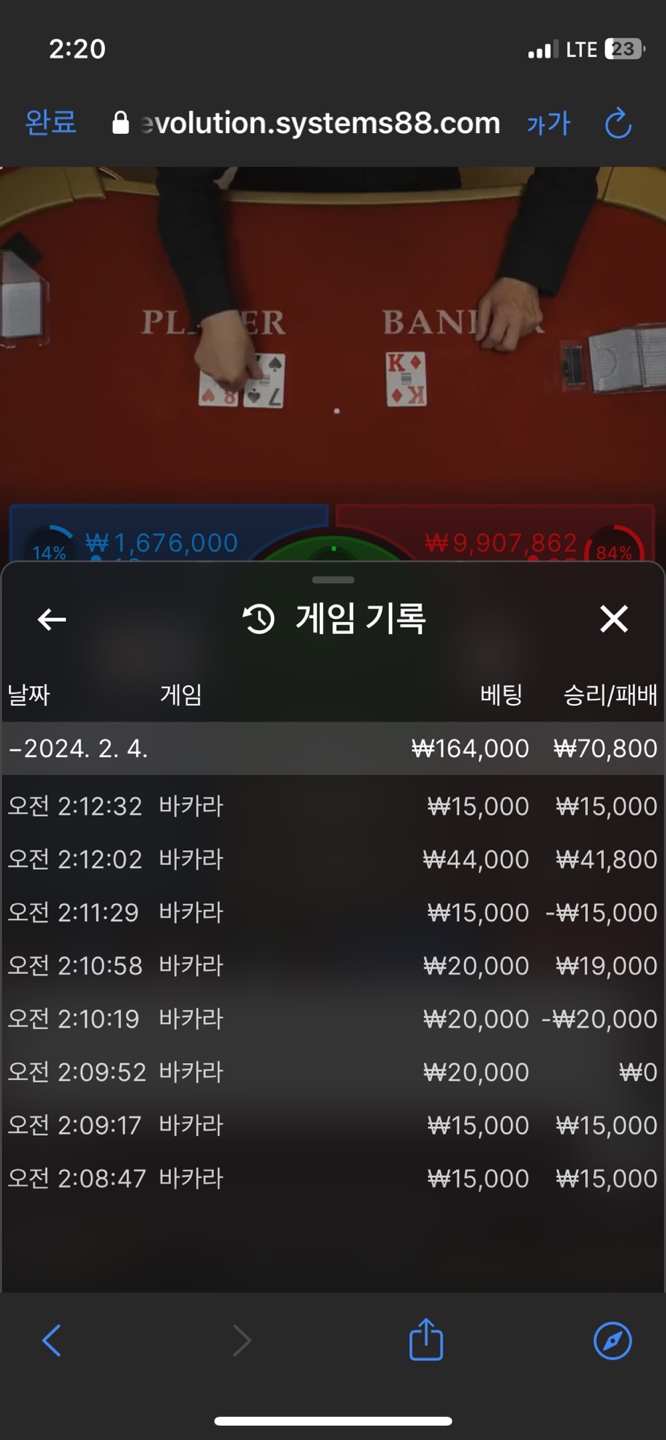Tap 완료 to close the browser view
Image resolution: width=666 pixels, height=1440 pixels.
pos(51,123)
